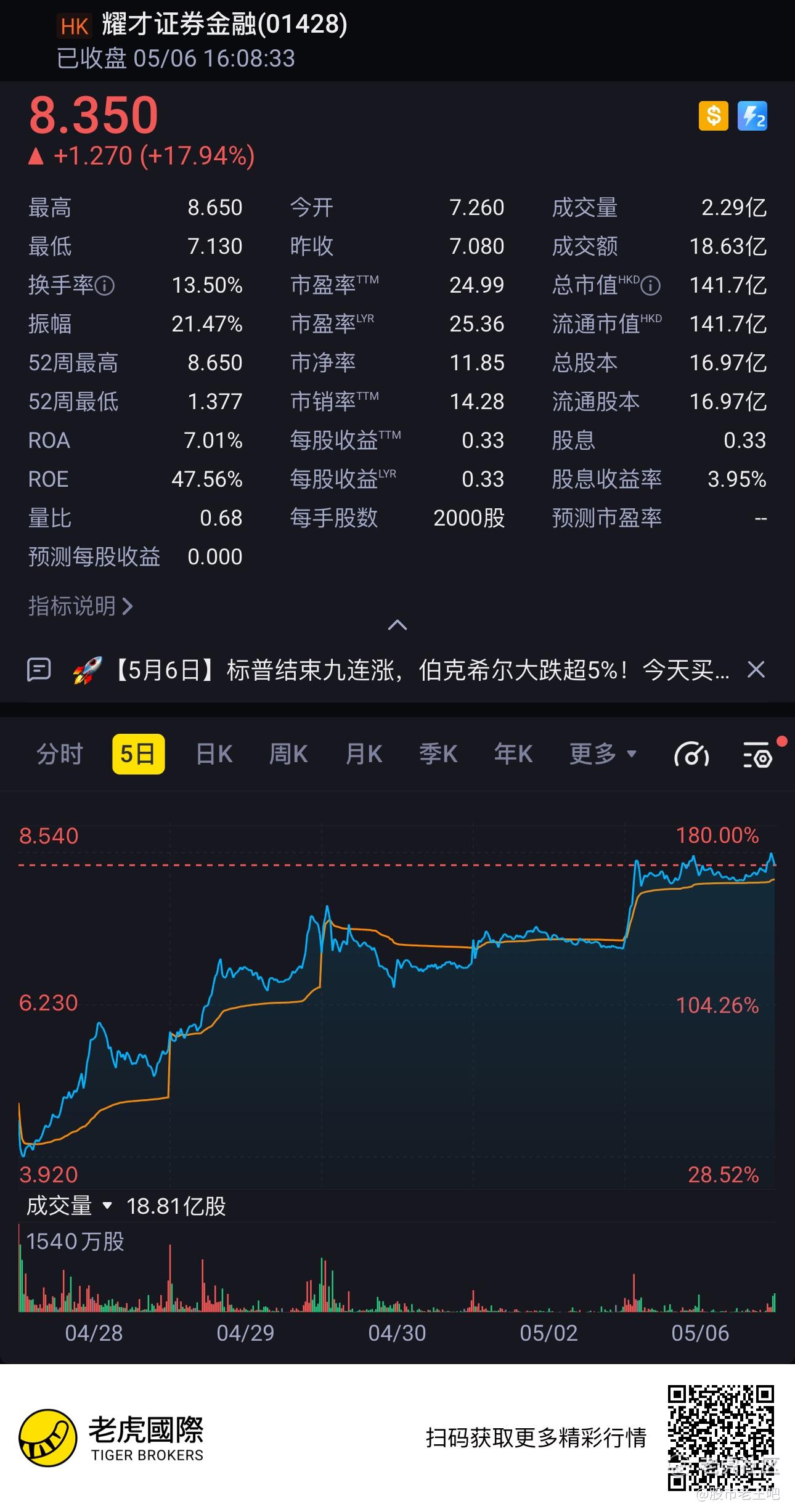
Task: View the 周K chart
Action: pyautogui.click(x=288, y=754)
